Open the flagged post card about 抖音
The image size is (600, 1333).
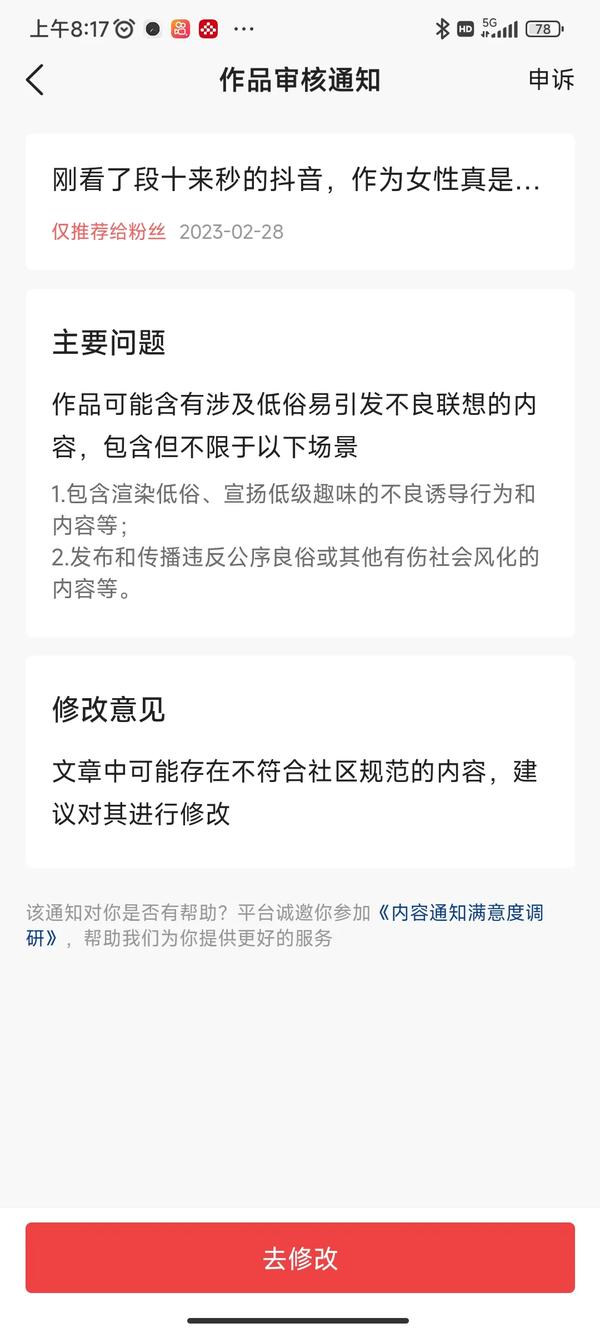(x=300, y=202)
